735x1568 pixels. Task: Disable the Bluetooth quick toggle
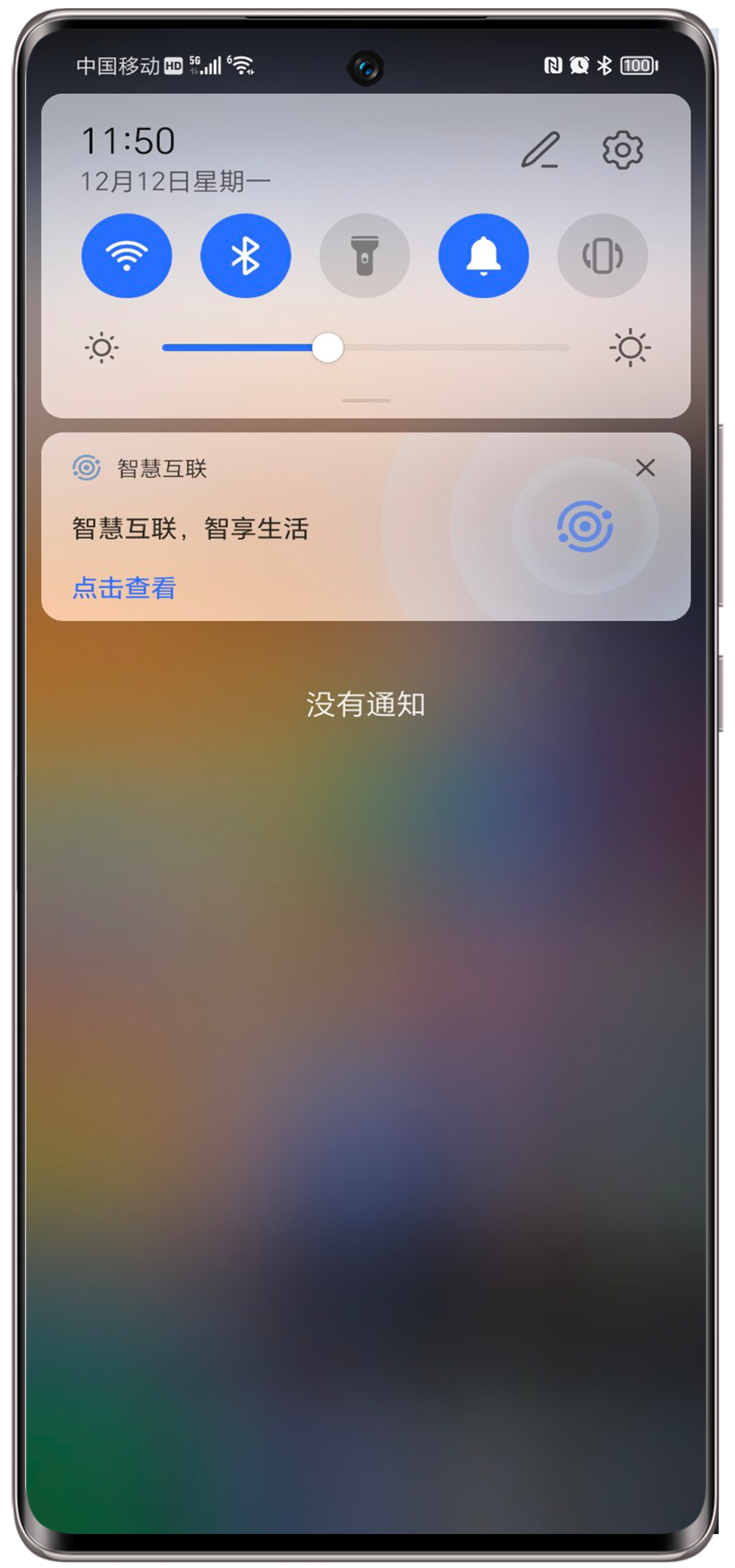(245, 256)
